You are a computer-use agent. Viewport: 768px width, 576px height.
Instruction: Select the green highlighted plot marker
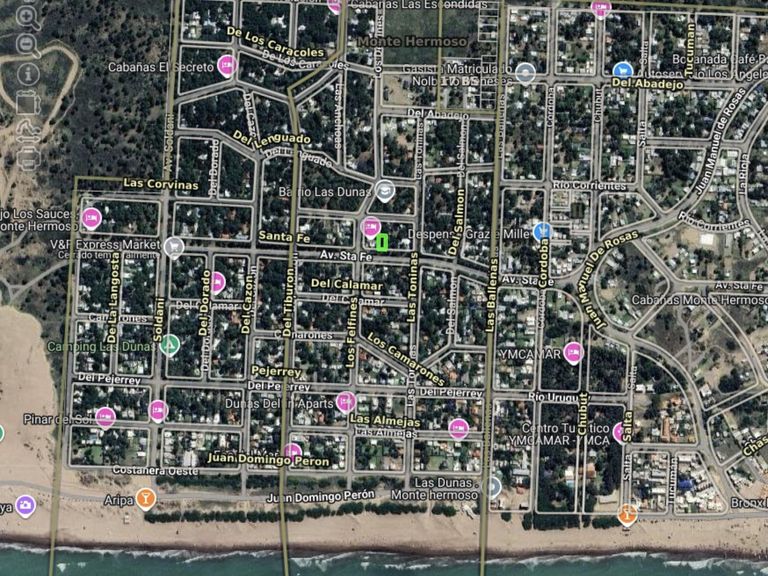tap(382, 242)
